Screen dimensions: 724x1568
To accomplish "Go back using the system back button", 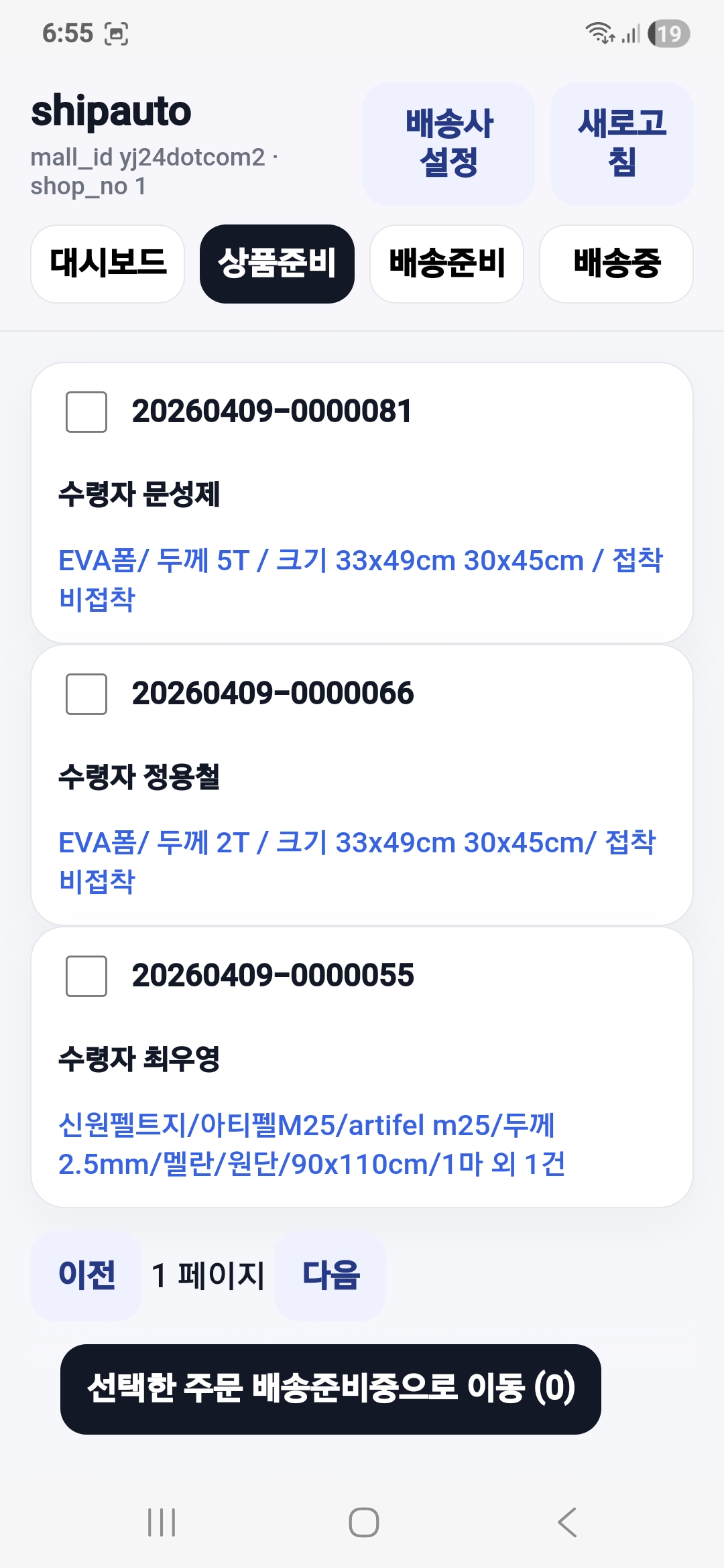I will [567, 1522].
